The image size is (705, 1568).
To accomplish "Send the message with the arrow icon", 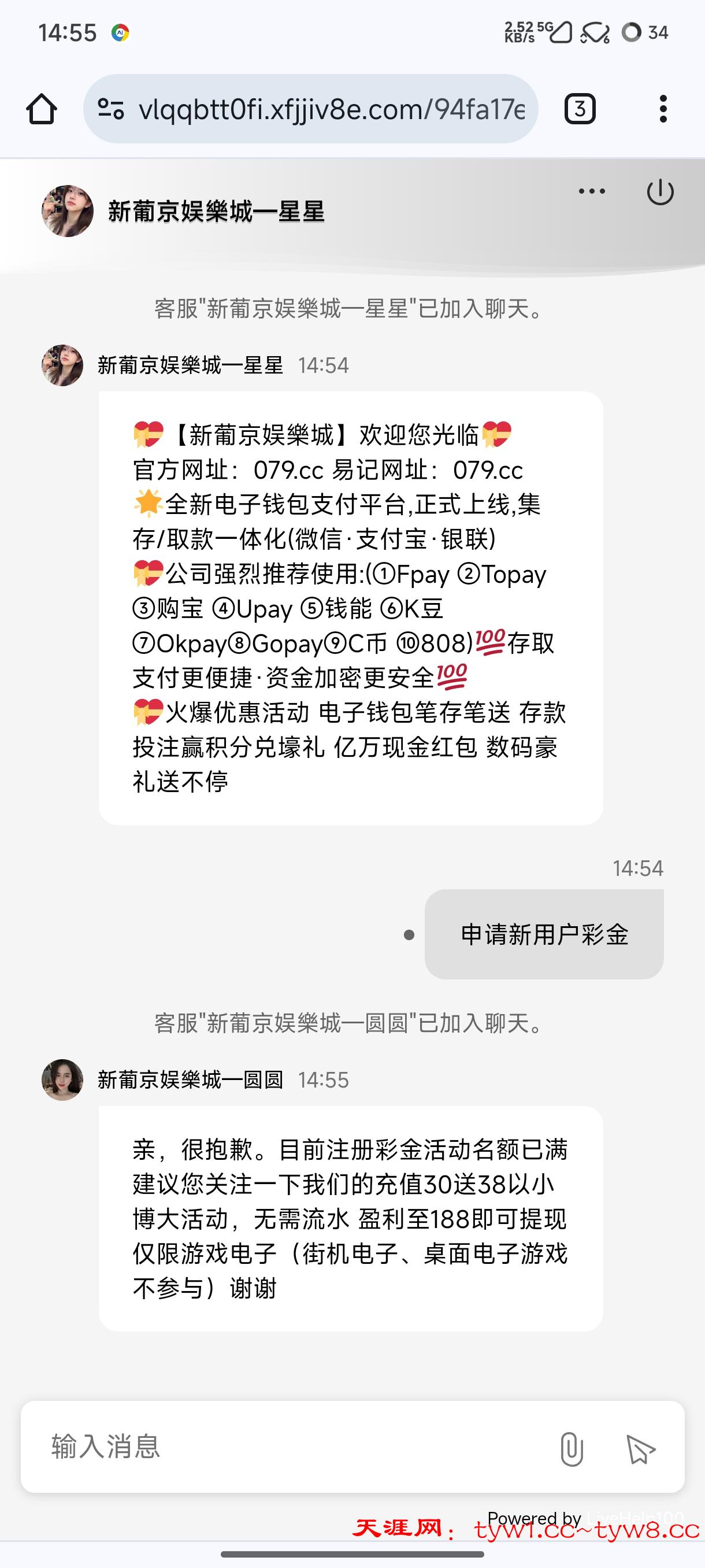I will (640, 1449).
